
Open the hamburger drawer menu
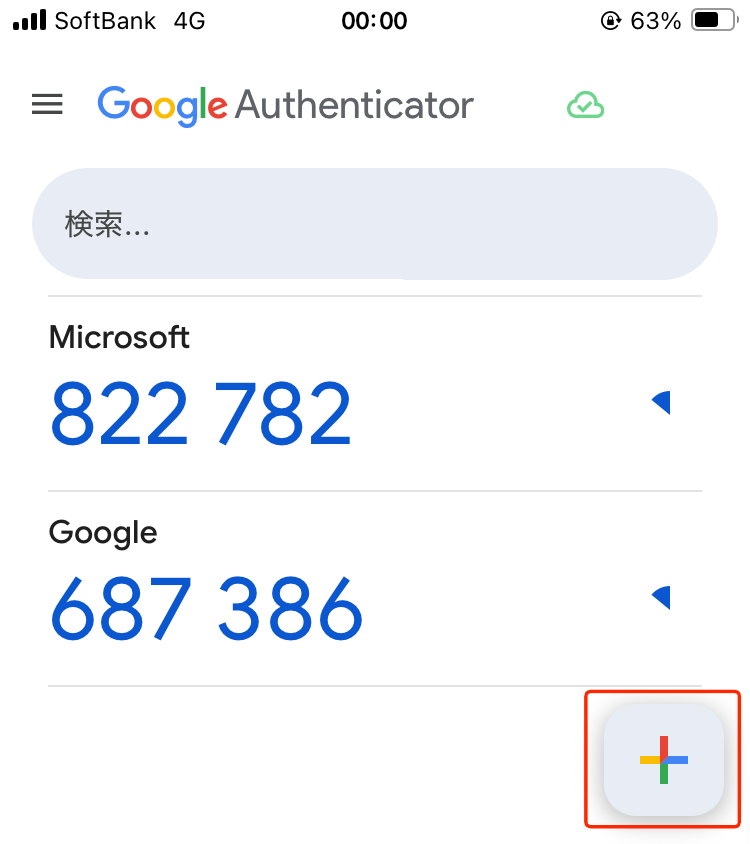(x=47, y=104)
